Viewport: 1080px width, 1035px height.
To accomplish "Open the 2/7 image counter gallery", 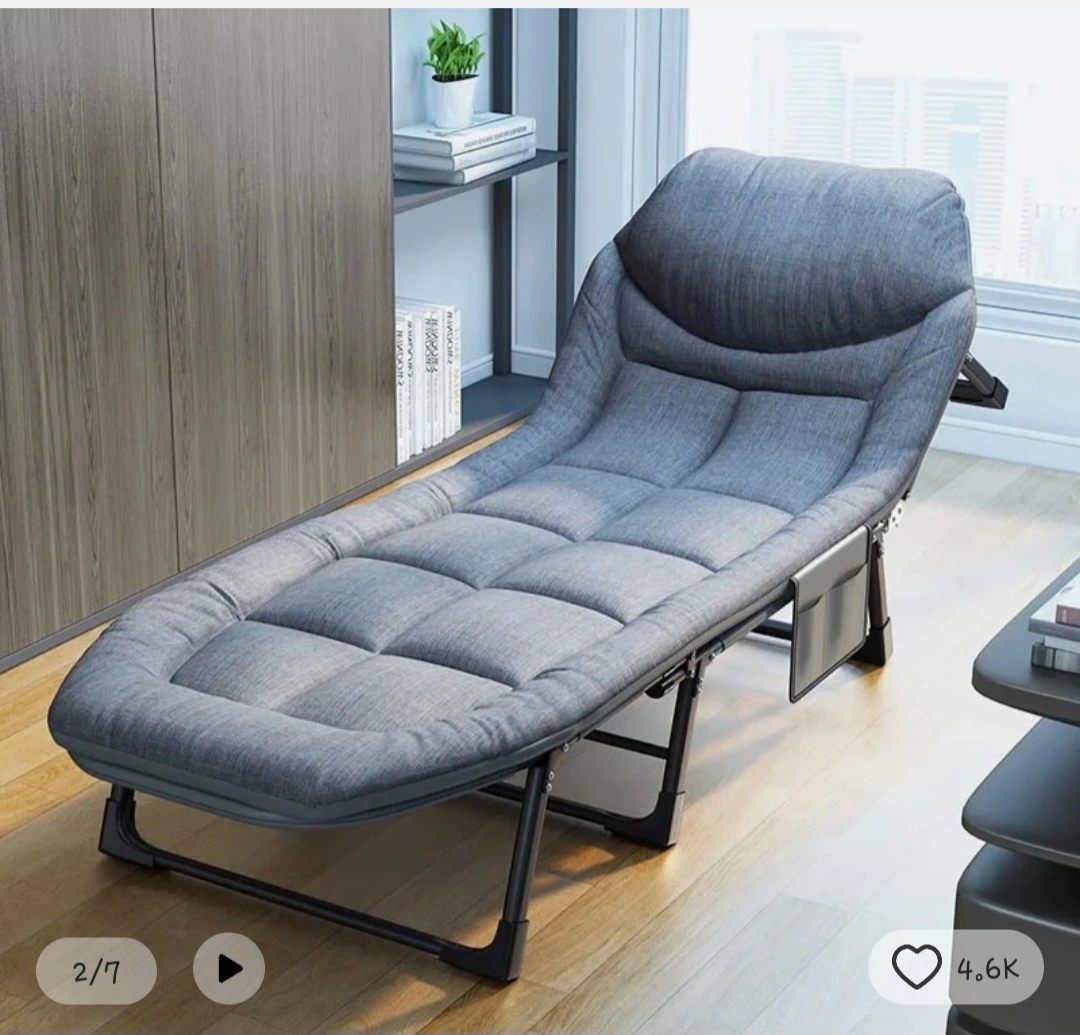I will coord(96,971).
